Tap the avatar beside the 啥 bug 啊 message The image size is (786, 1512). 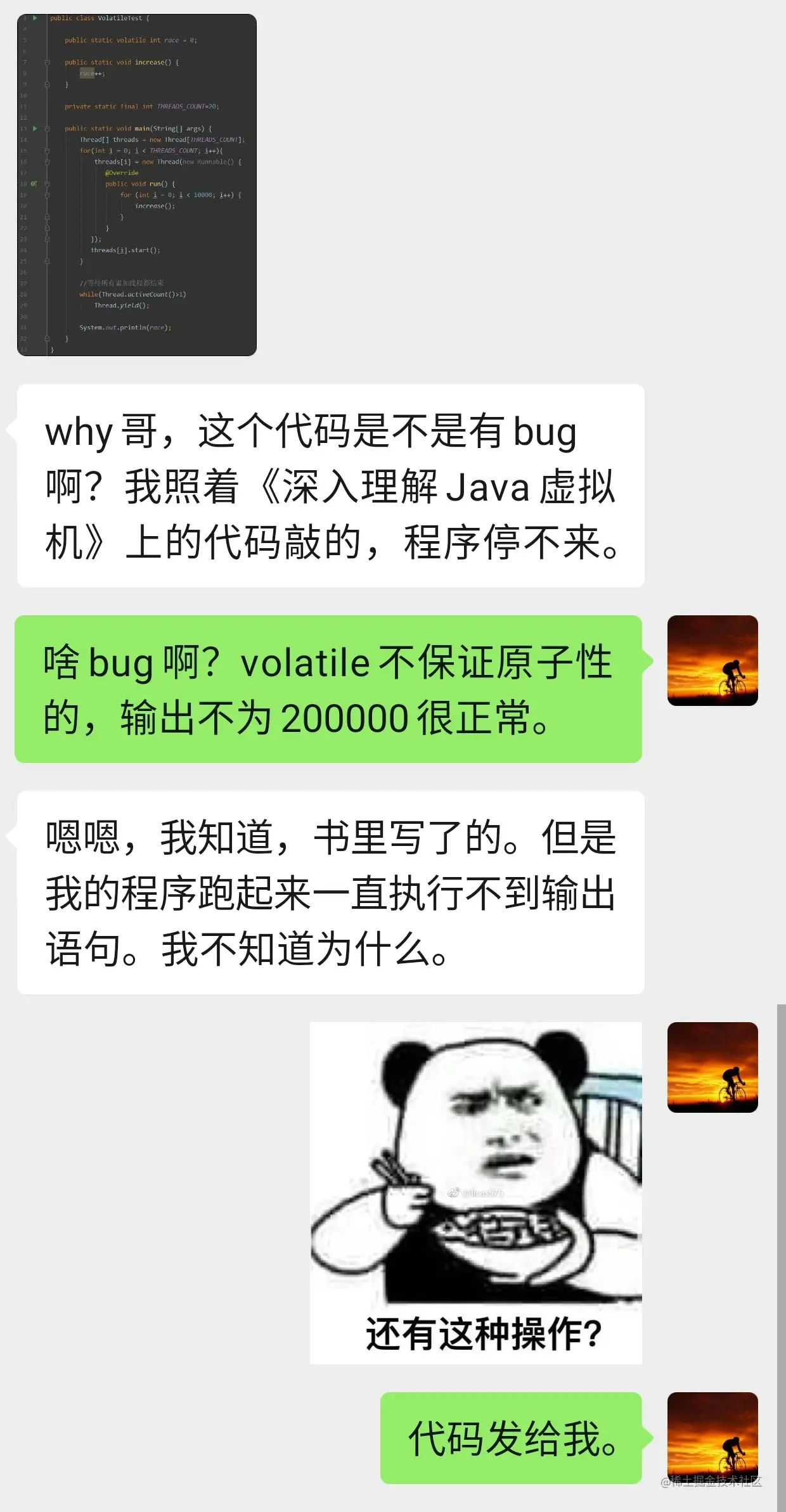click(712, 660)
